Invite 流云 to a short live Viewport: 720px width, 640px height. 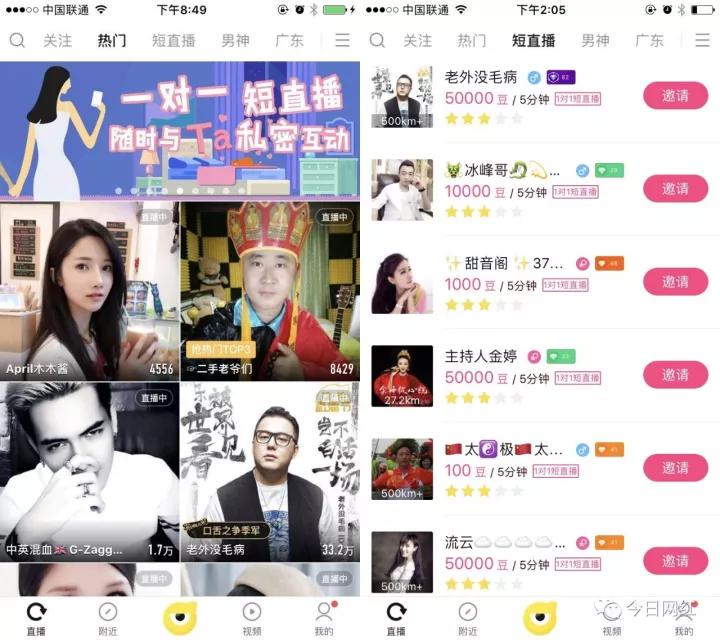(675, 561)
